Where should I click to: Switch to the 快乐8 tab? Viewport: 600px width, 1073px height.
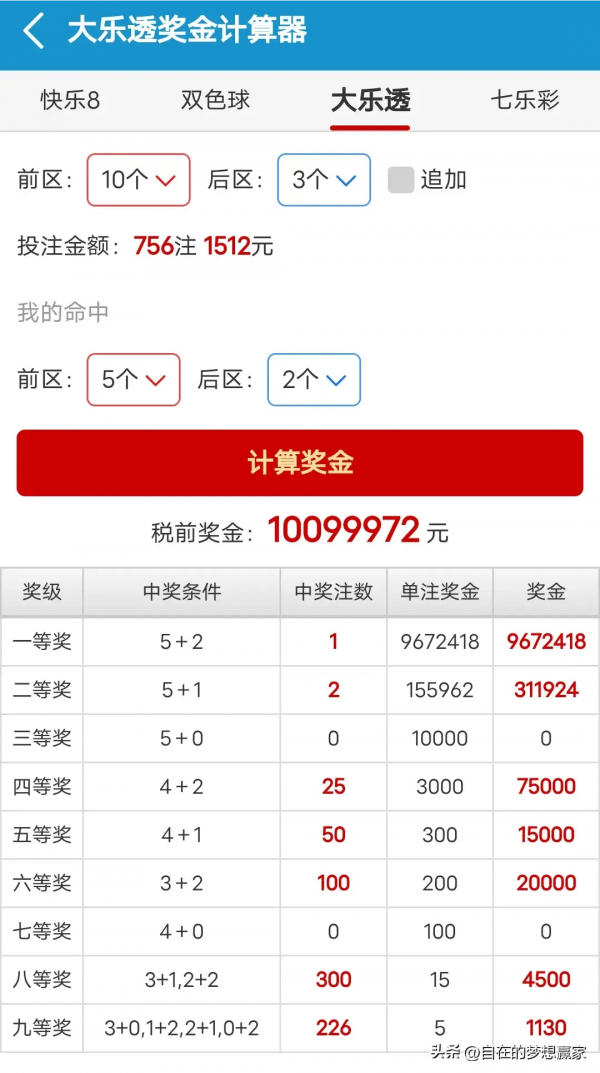point(70,100)
